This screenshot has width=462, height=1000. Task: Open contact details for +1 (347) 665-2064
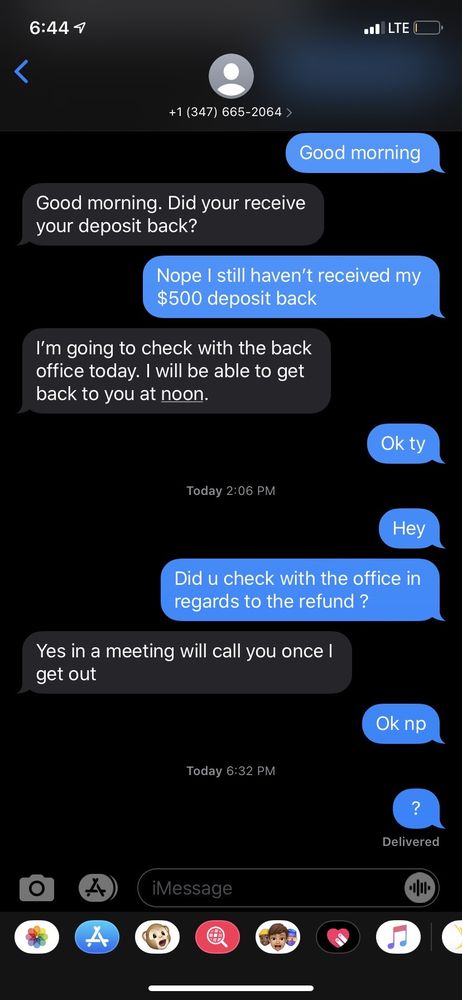coord(230,112)
